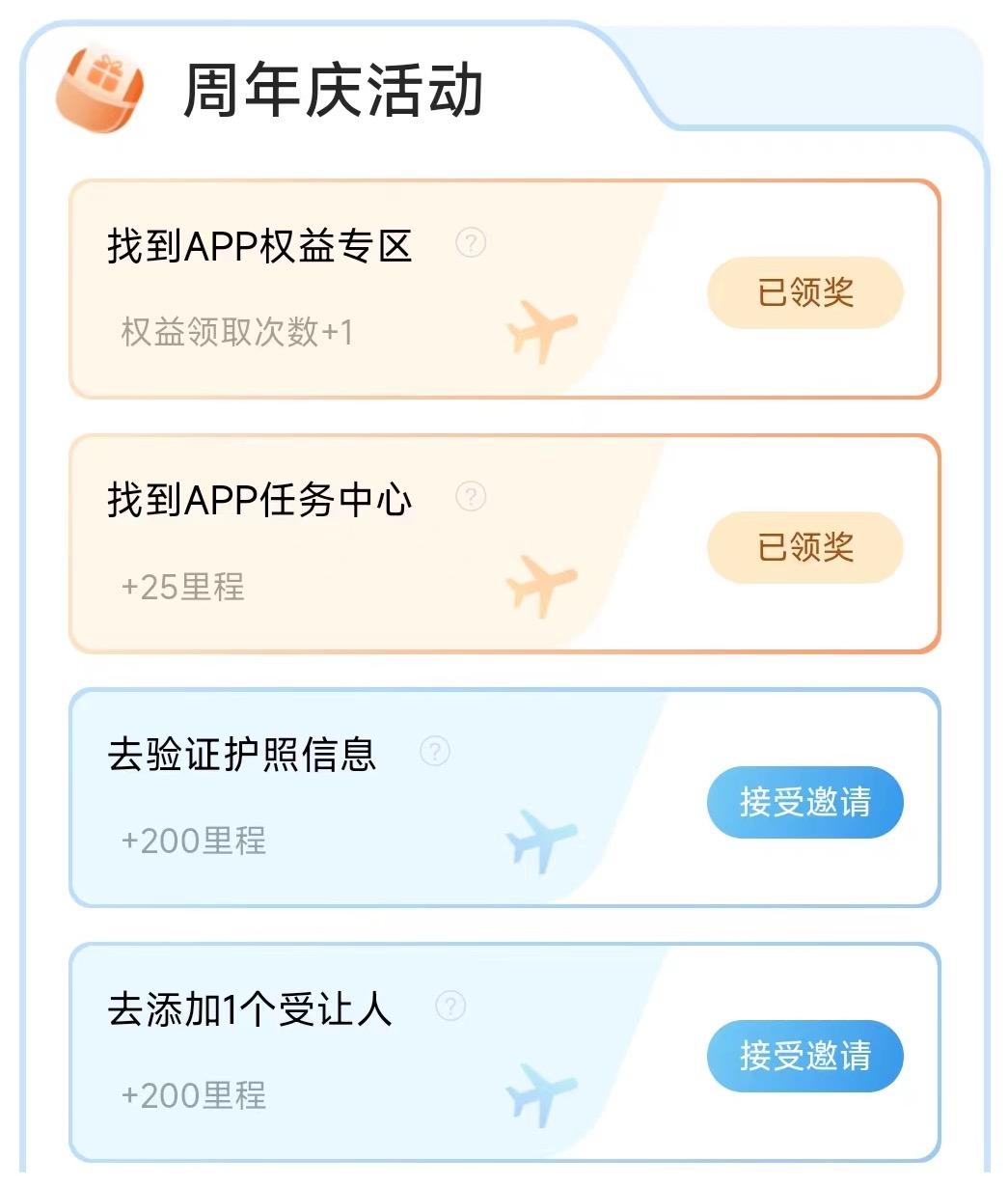
Task: Click 已领奖 button on 找到APP权益专区 card
Action: pos(805,292)
